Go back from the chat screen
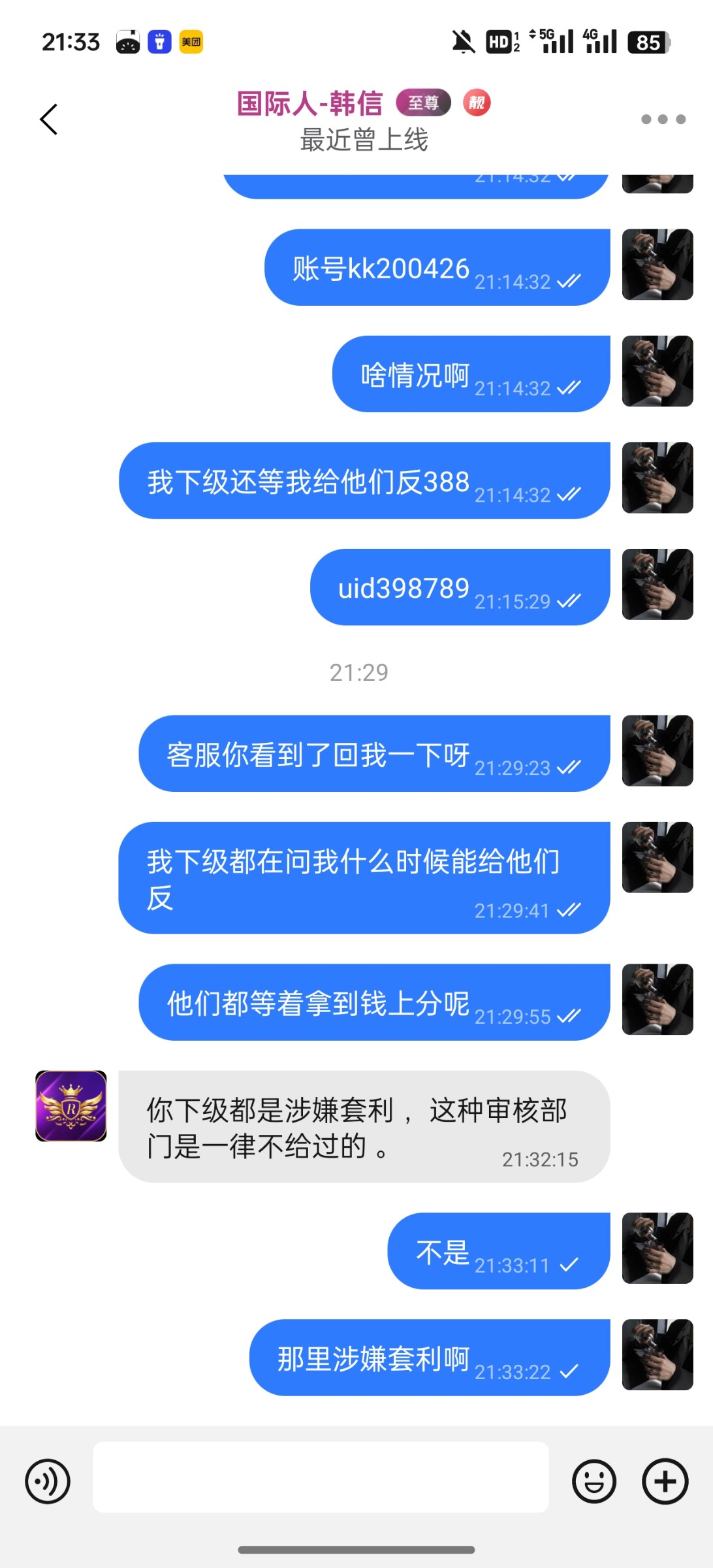Image resolution: width=713 pixels, height=1568 pixels. pos(49,120)
